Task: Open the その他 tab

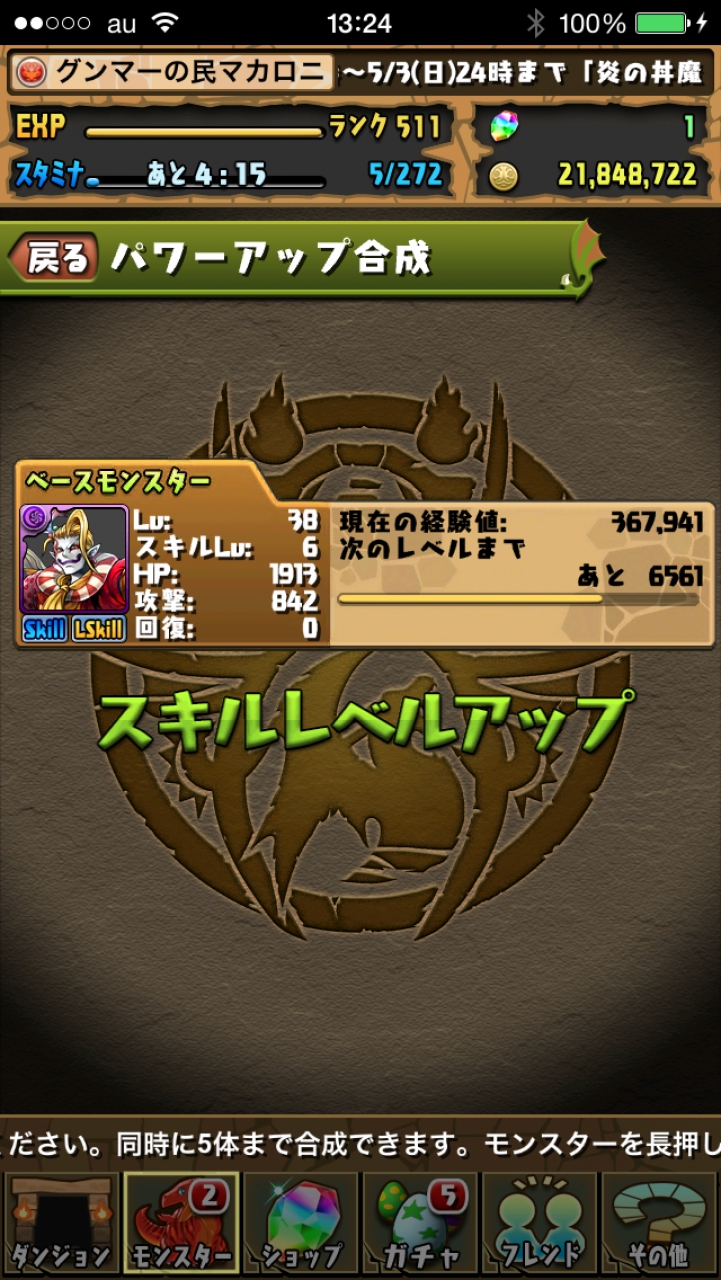Action: [x=659, y=1223]
